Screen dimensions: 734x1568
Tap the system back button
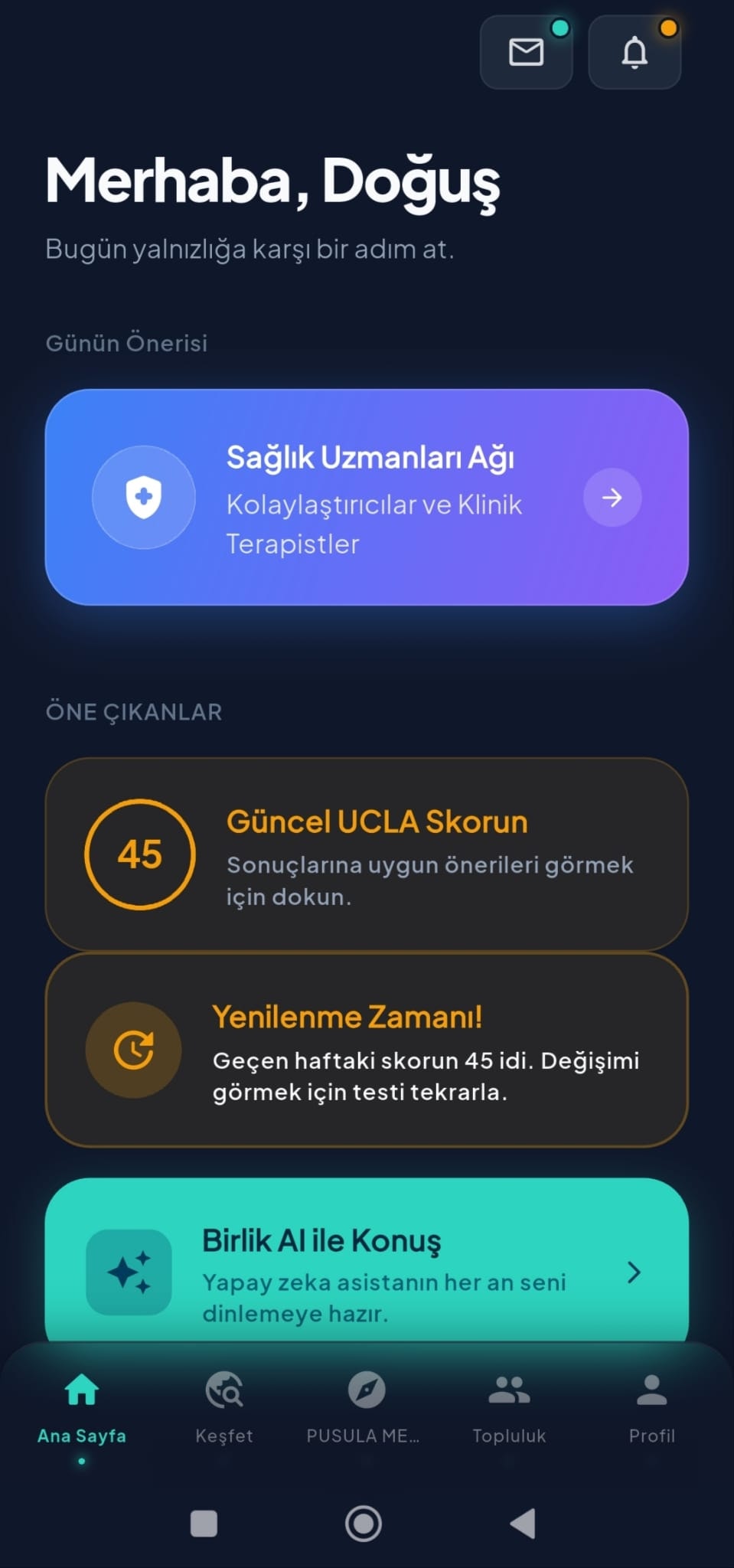pos(524,1524)
